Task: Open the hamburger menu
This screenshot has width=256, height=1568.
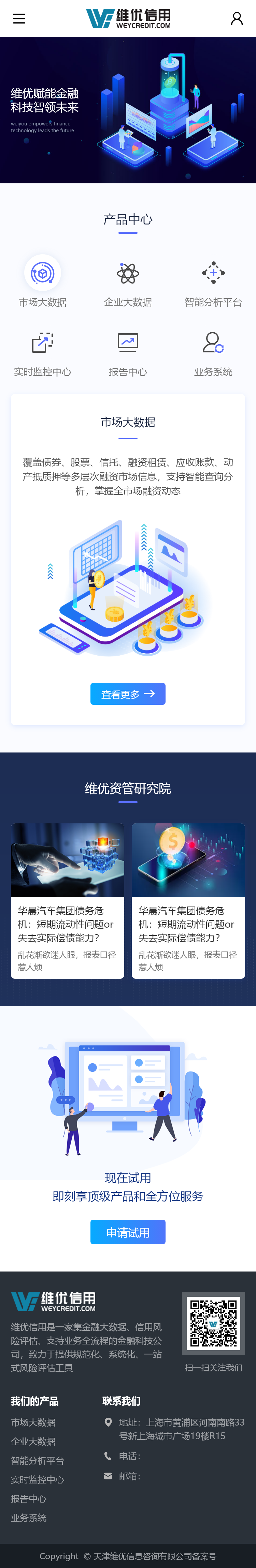Action: tap(19, 19)
